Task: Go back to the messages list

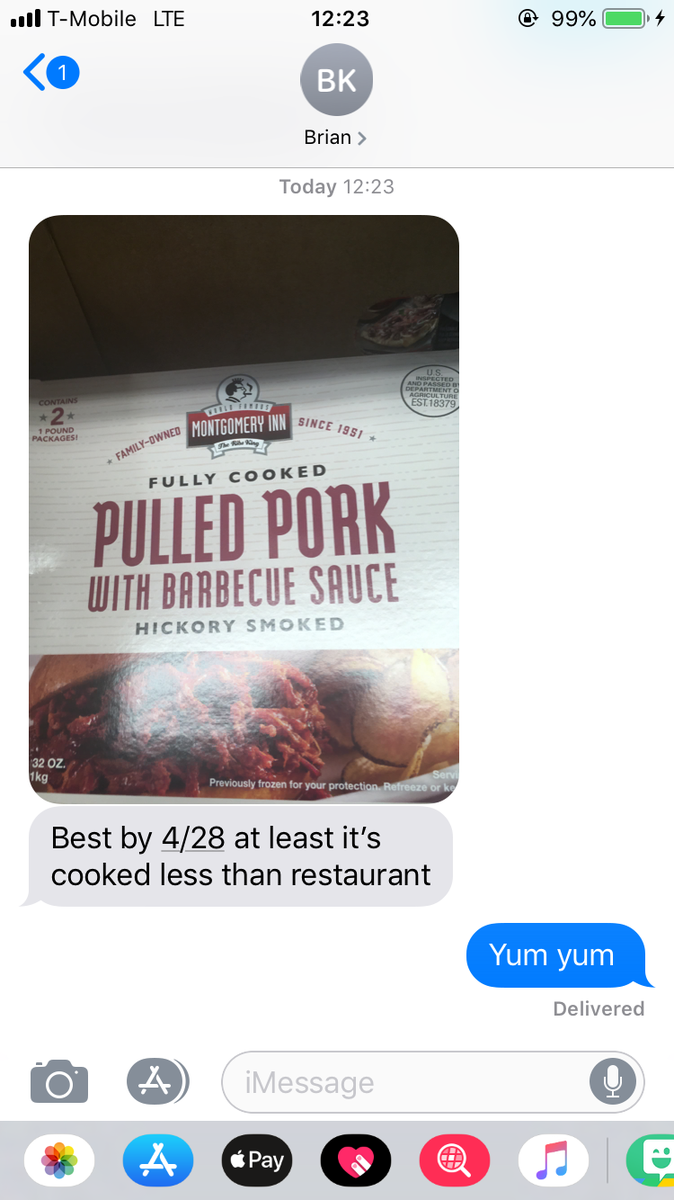Action: click(50, 73)
